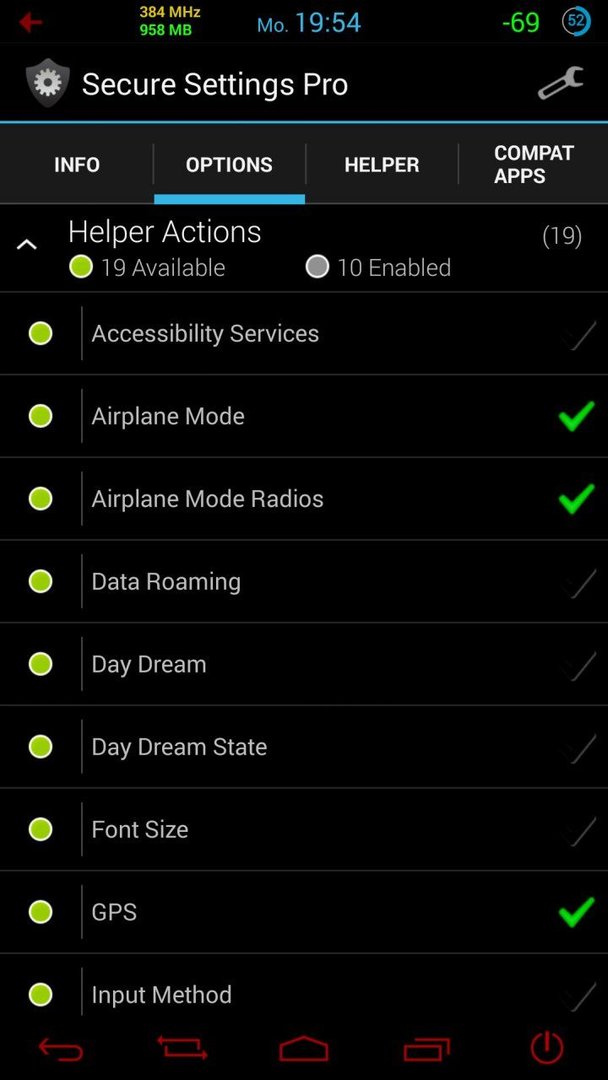Enable Day Dream helper action
Screen dimensions: 608x1080
(x=577, y=665)
